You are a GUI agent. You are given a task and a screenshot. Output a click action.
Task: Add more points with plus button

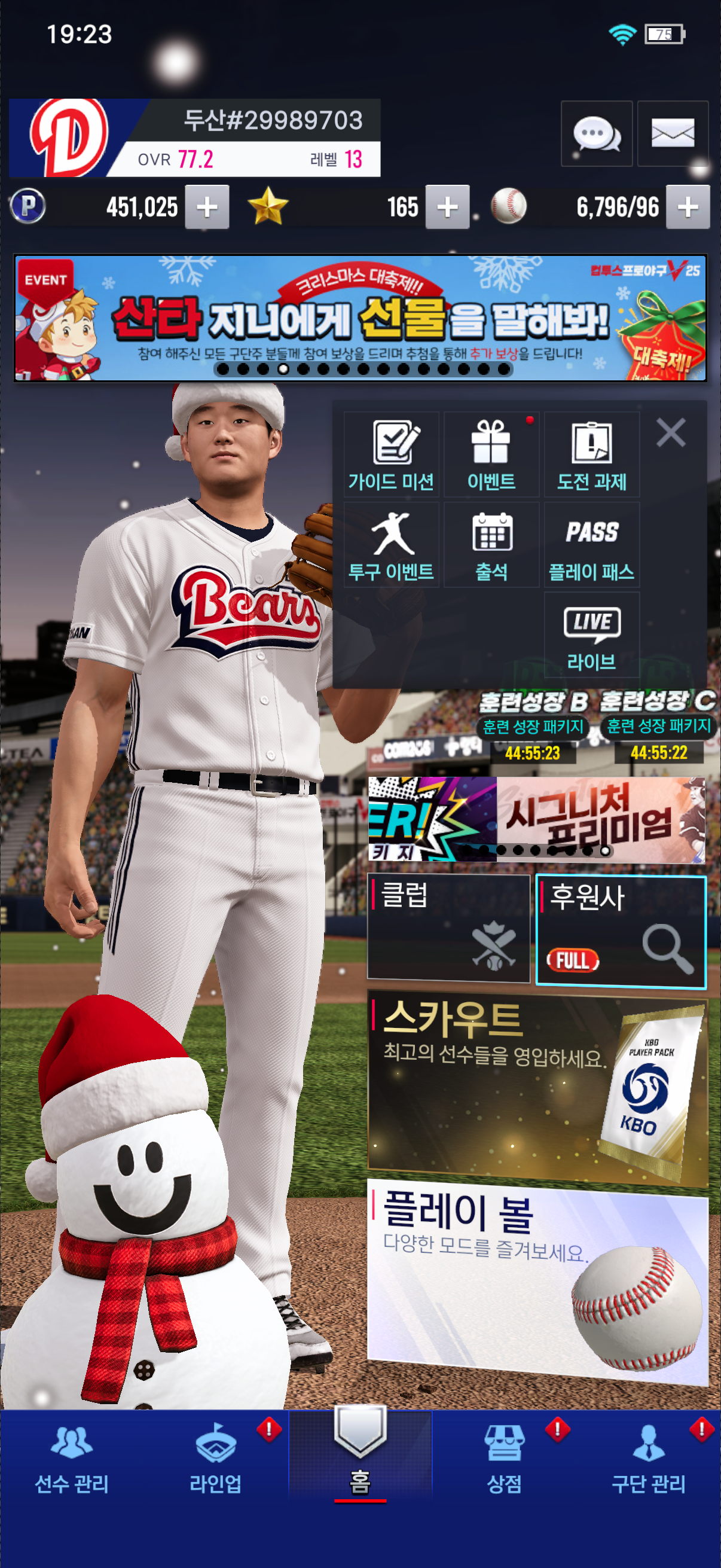[x=207, y=207]
